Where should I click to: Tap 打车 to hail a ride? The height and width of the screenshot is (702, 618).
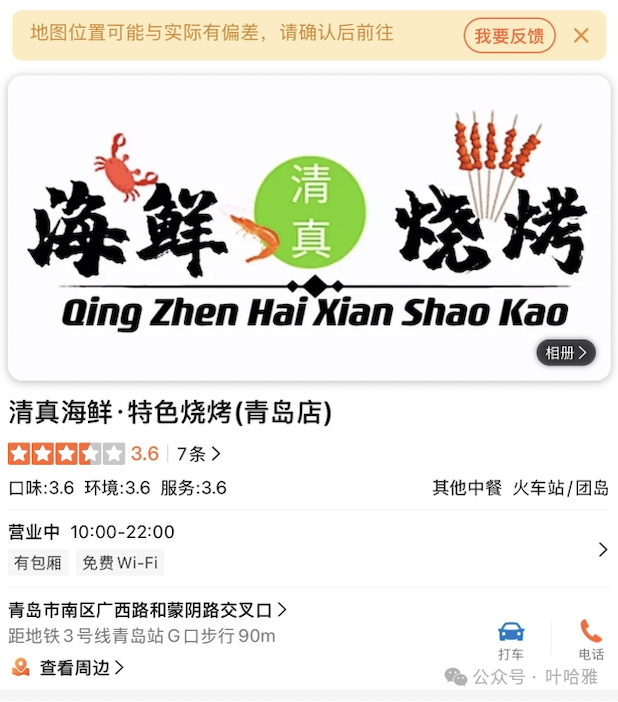point(511,641)
